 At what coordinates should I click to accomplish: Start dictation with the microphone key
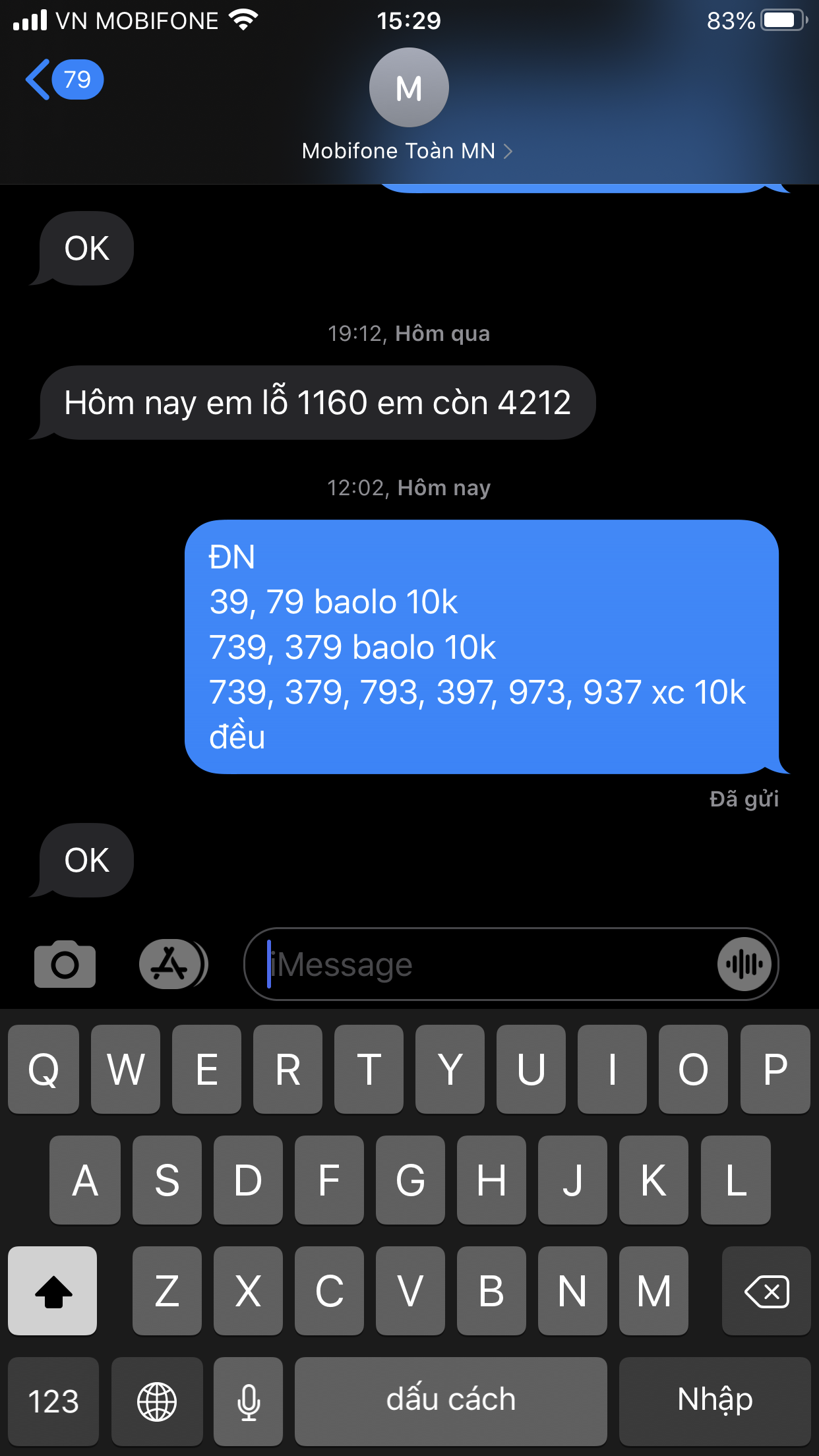tap(249, 1401)
